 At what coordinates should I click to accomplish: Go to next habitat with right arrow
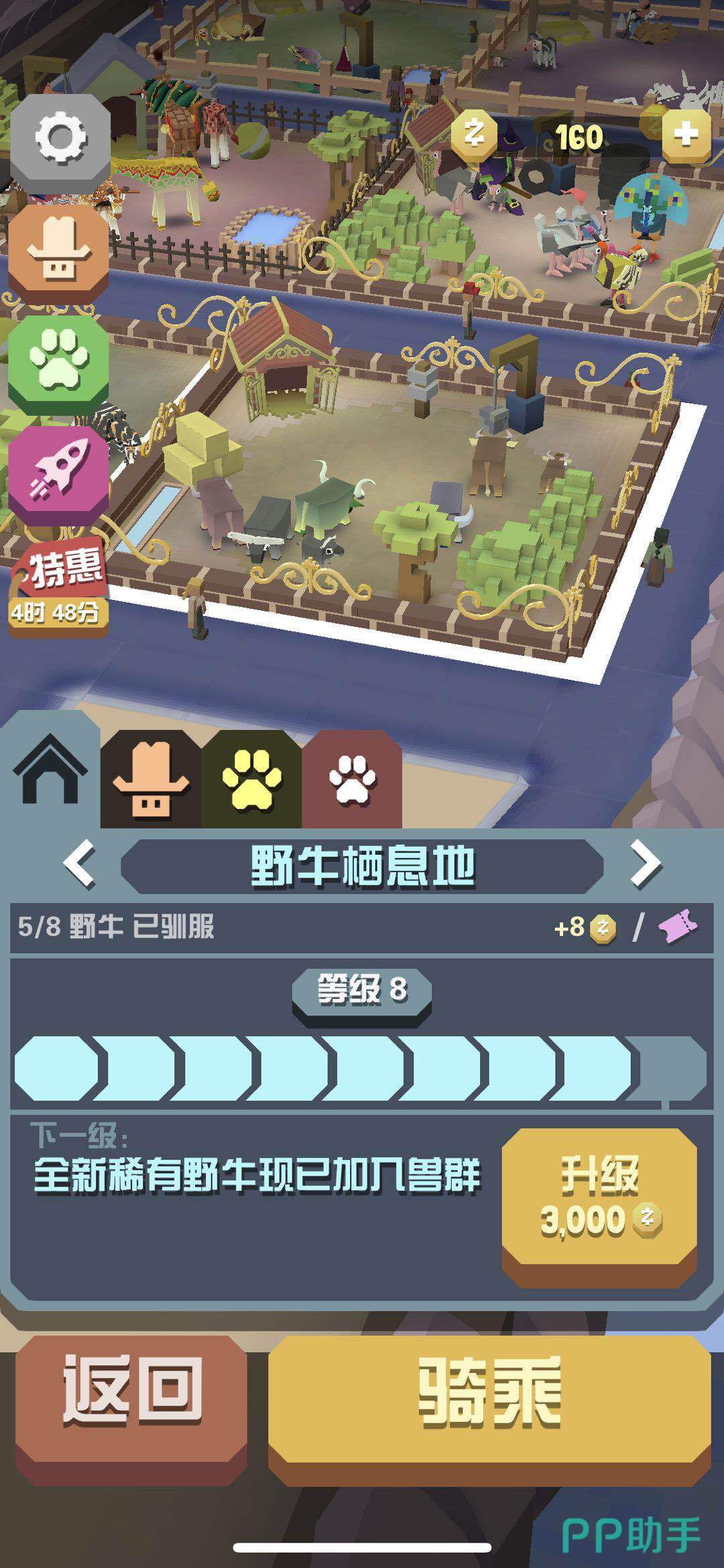[x=645, y=865]
